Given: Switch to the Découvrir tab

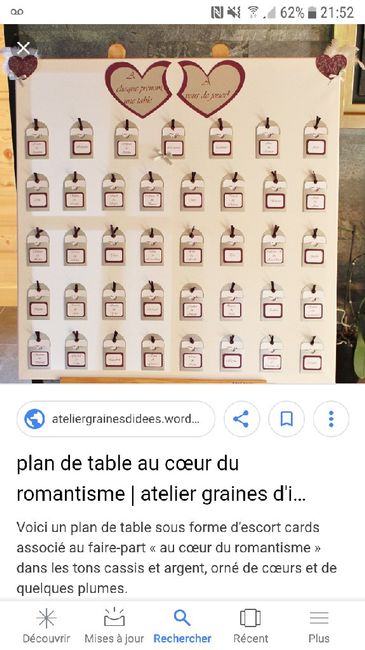Looking at the screenshot, I should tap(46, 625).
